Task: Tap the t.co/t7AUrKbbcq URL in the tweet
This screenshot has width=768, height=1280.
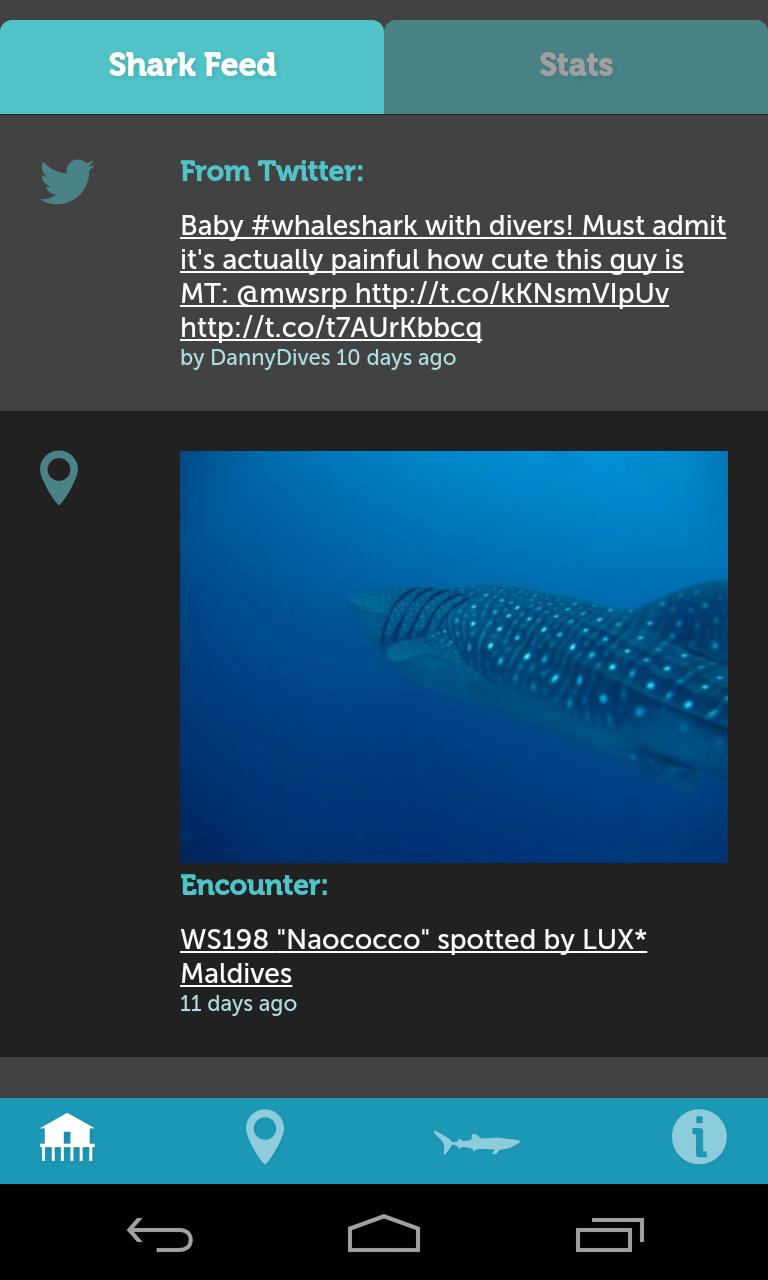Action: (330, 327)
